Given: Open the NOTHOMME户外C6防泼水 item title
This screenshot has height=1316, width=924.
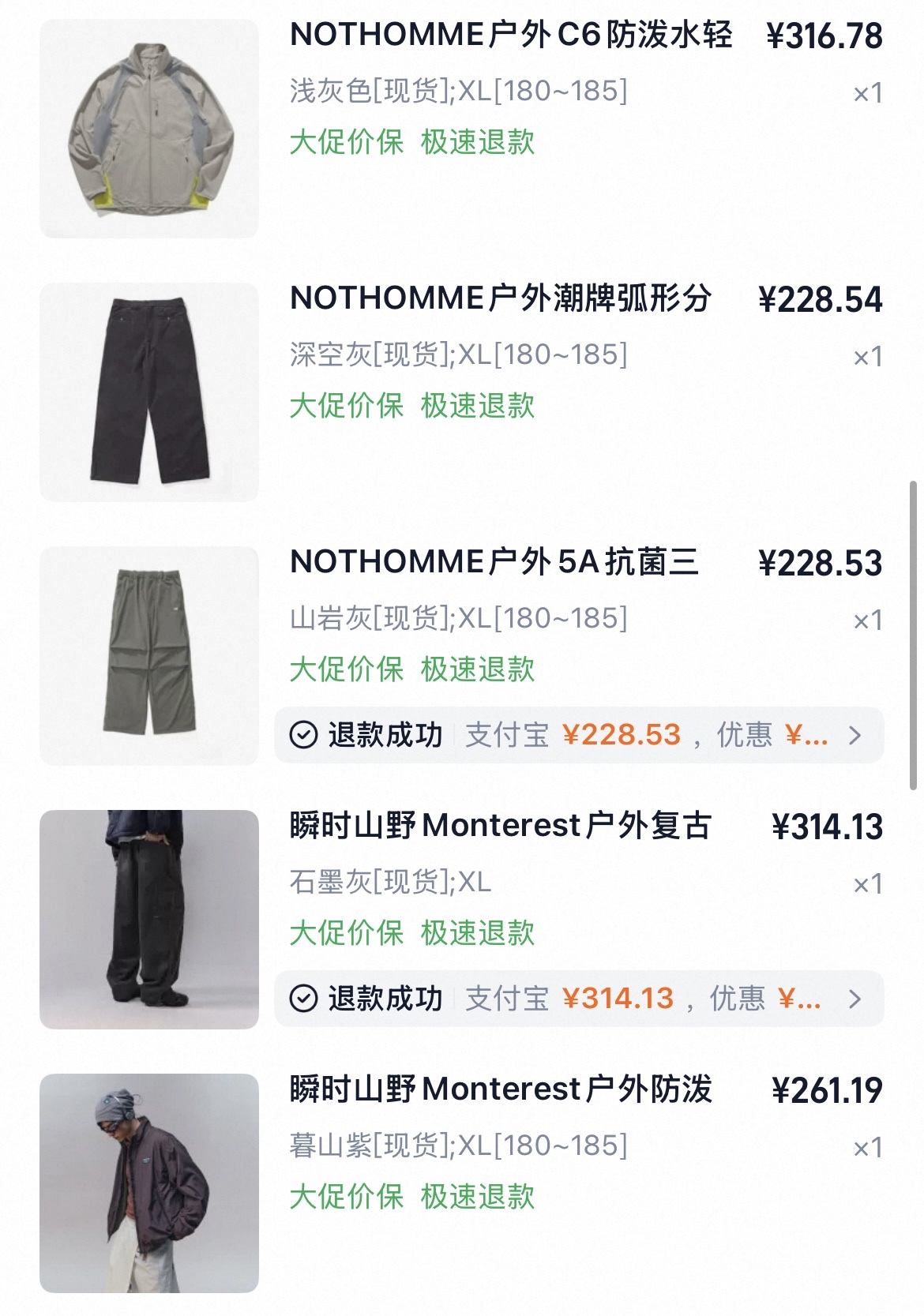Looking at the screenshot, I should pos(511,36).
